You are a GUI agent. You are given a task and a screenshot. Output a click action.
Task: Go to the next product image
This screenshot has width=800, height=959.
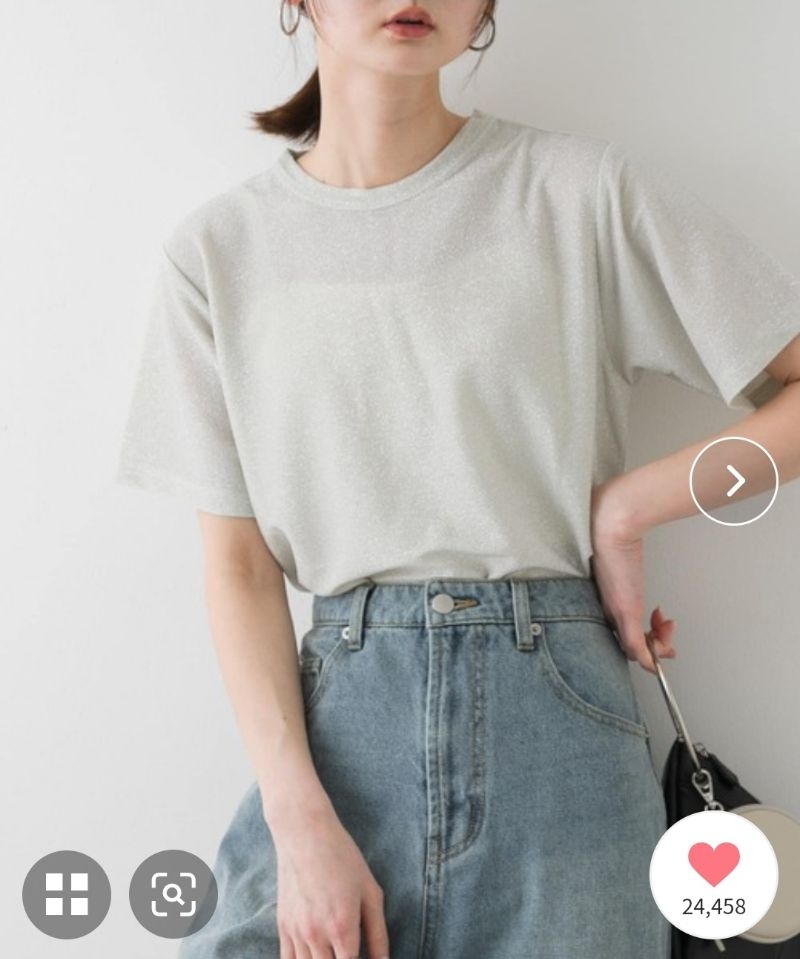tap(734, 481)
